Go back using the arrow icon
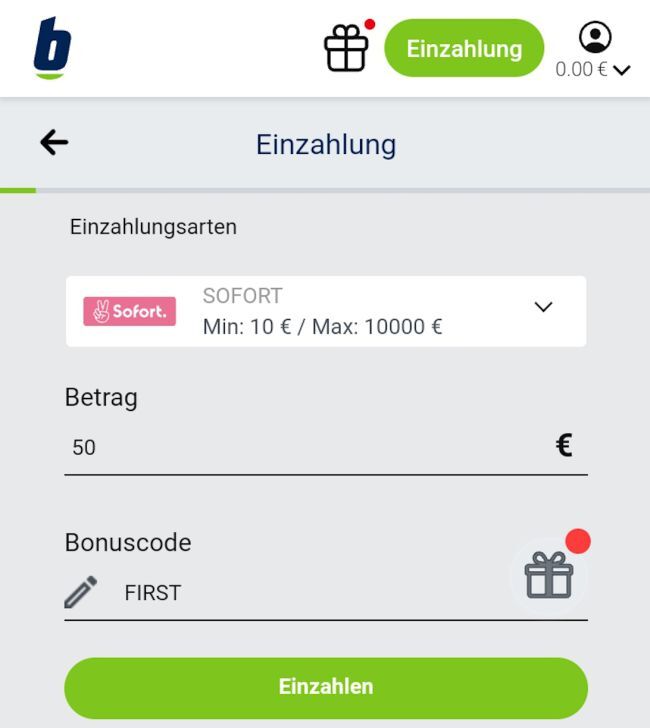The image size is (650, 728). click(54, 143)
